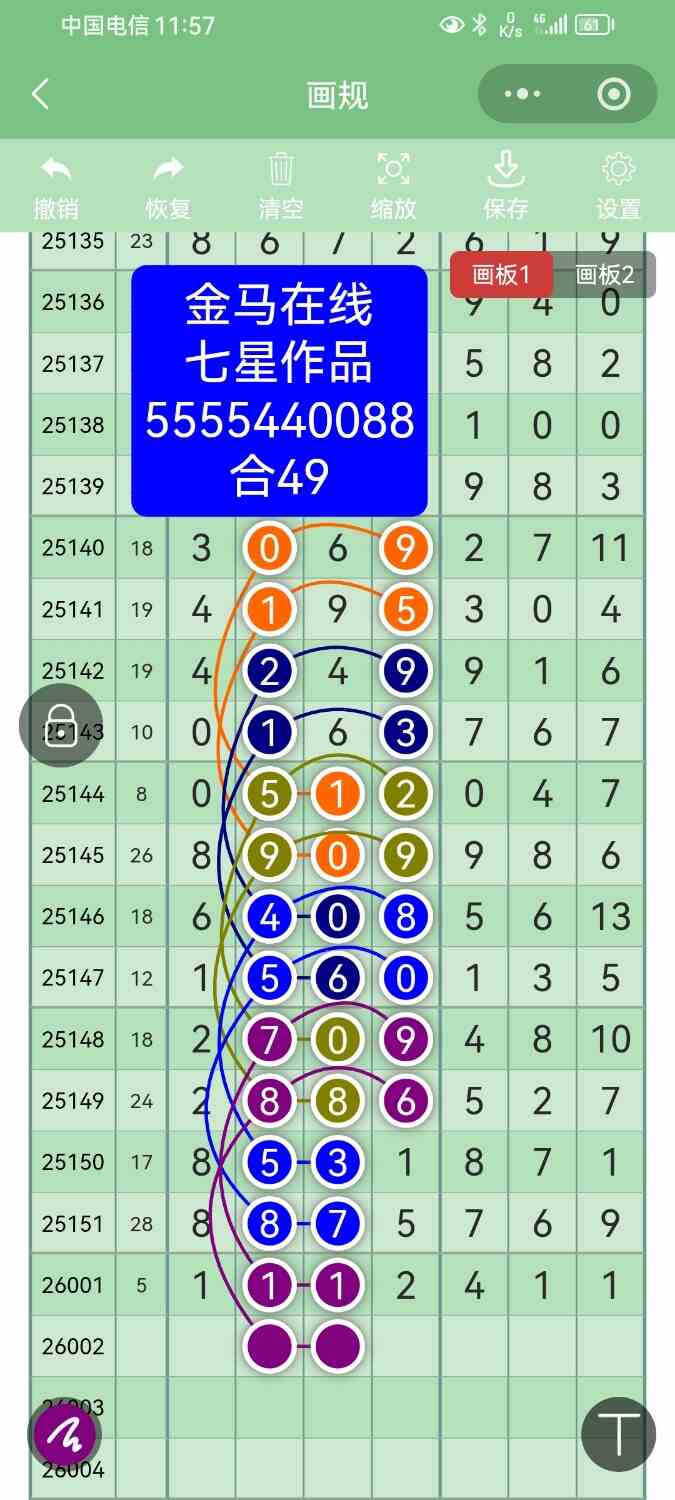Viewport: 675px width, 1500px height.
Task: Clear the canvas with 清空
Action: [281, 186]
